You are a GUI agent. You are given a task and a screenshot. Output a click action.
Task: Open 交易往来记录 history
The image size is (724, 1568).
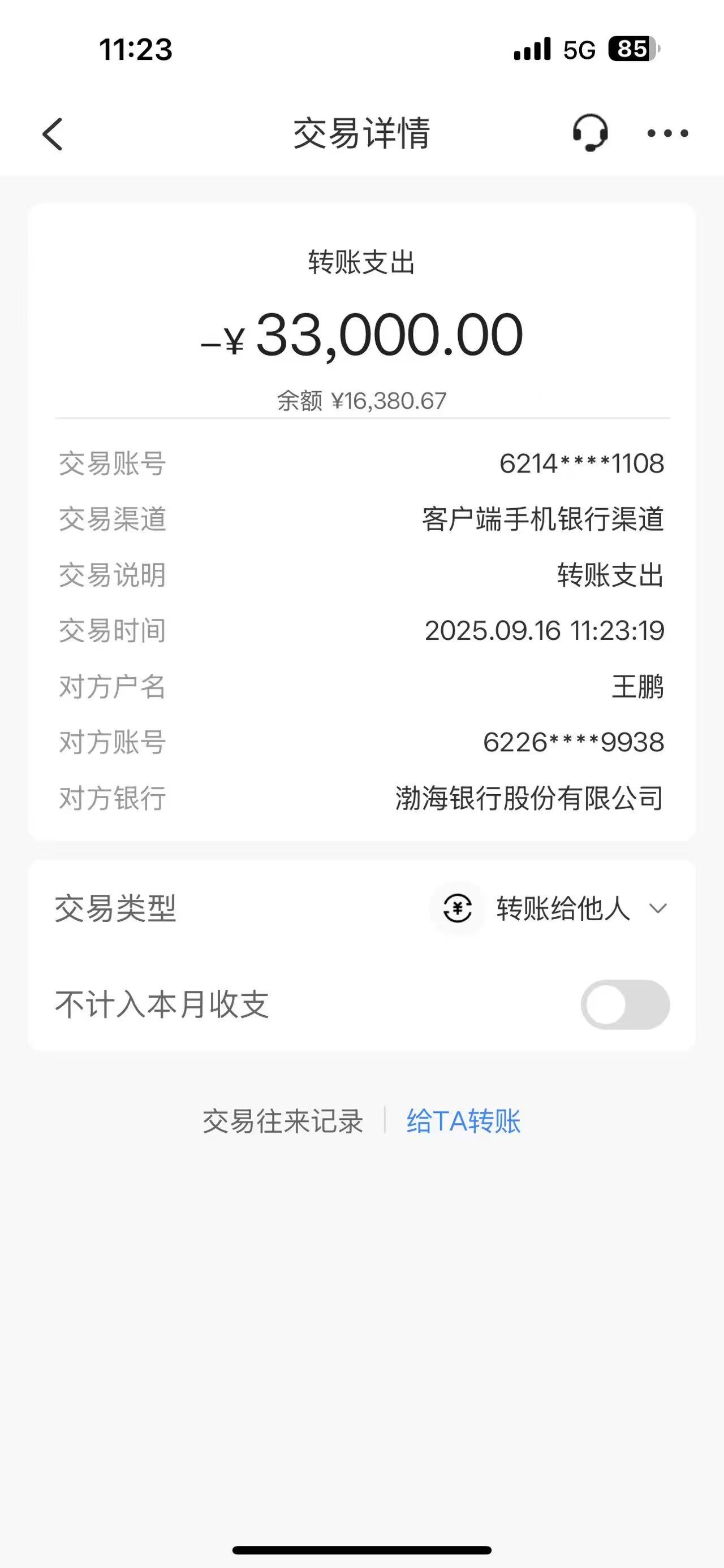(x=283, y=1121)
